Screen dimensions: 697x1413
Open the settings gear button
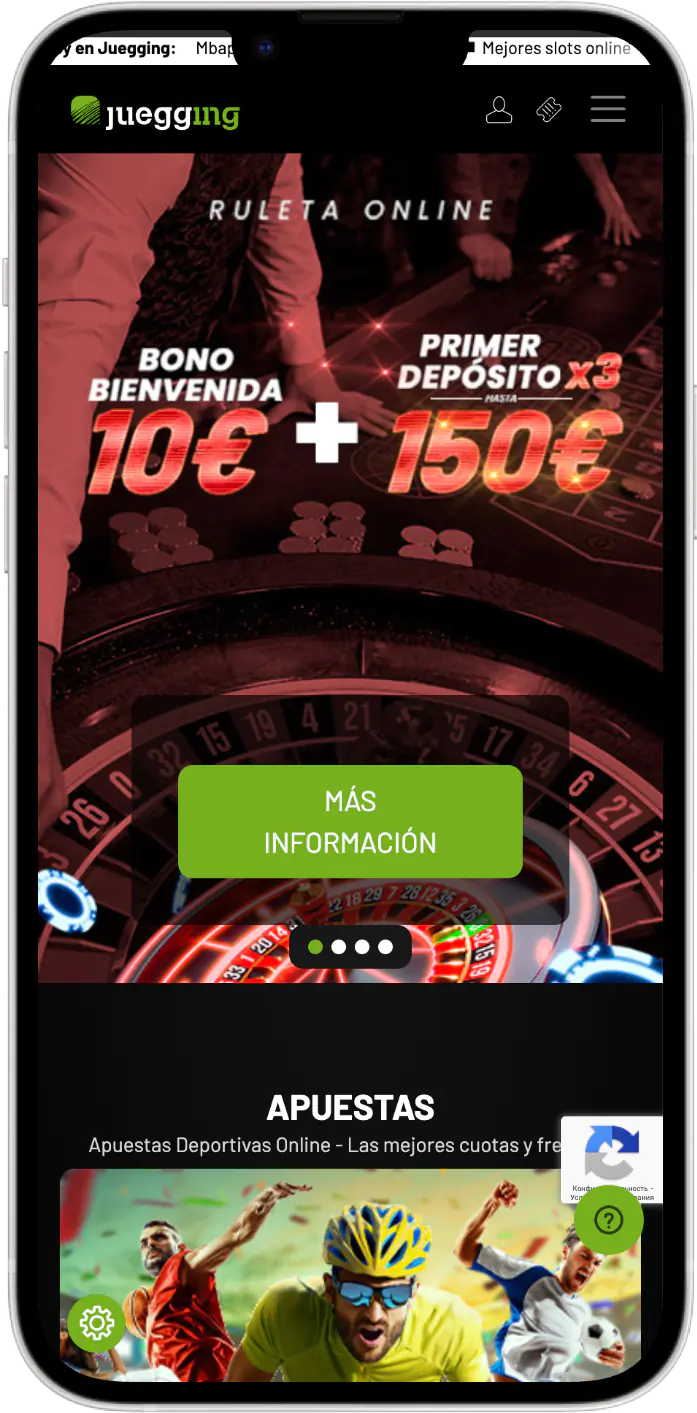97,1323
